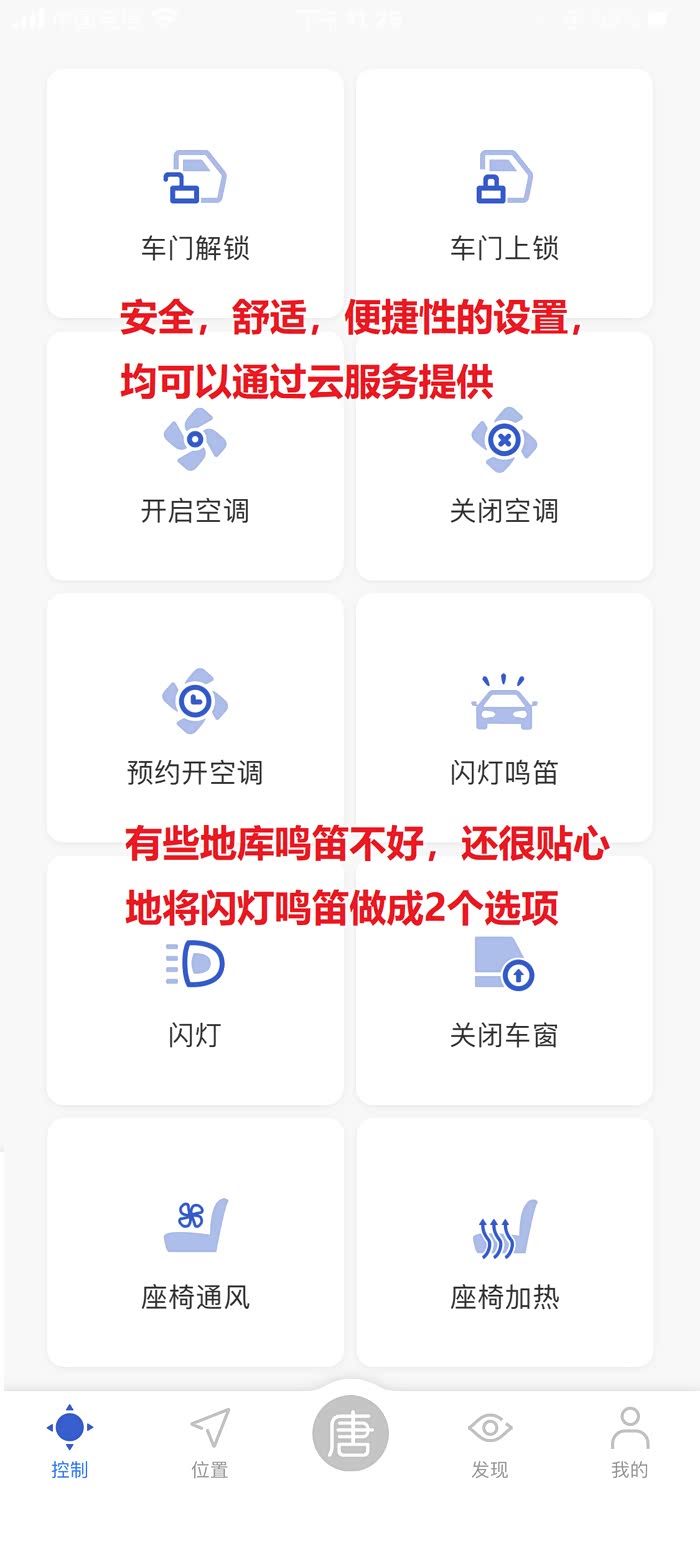
Task: Turn on the AC via 开启空调
Action: [195, 456]
